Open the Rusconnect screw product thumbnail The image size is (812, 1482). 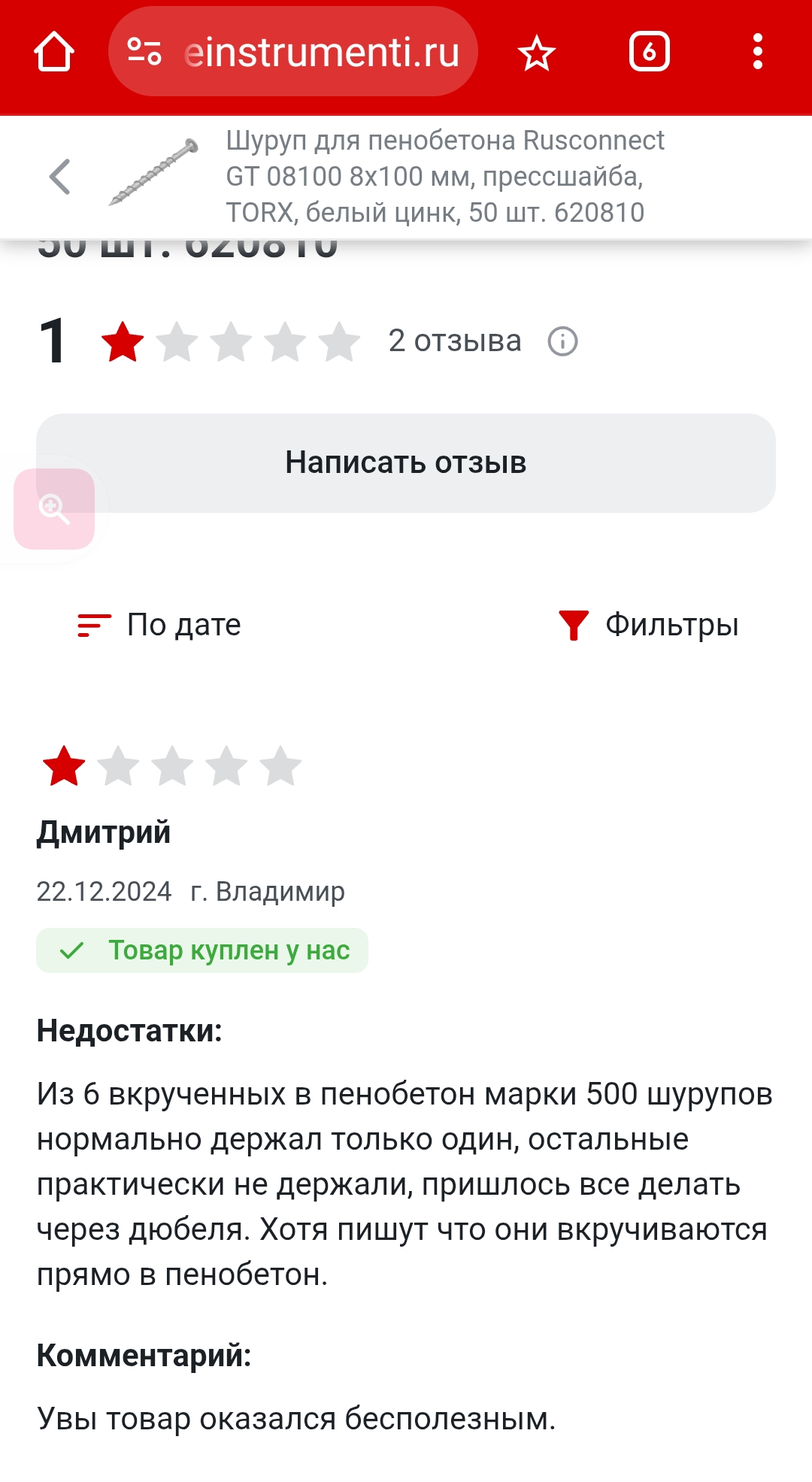pyautogui.click(x=154, y=173)
